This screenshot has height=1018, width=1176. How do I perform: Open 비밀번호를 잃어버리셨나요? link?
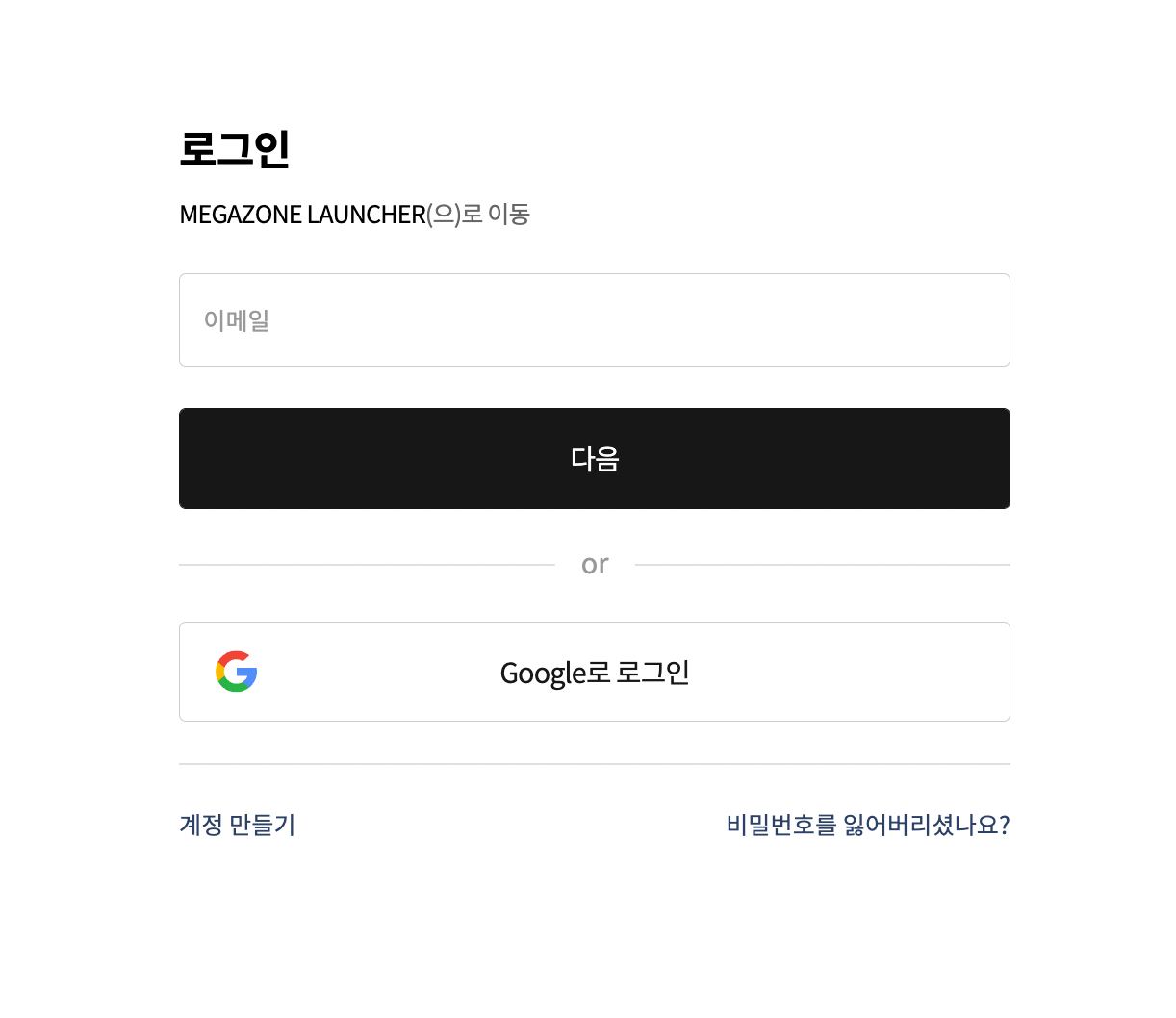tap(867, 825)
